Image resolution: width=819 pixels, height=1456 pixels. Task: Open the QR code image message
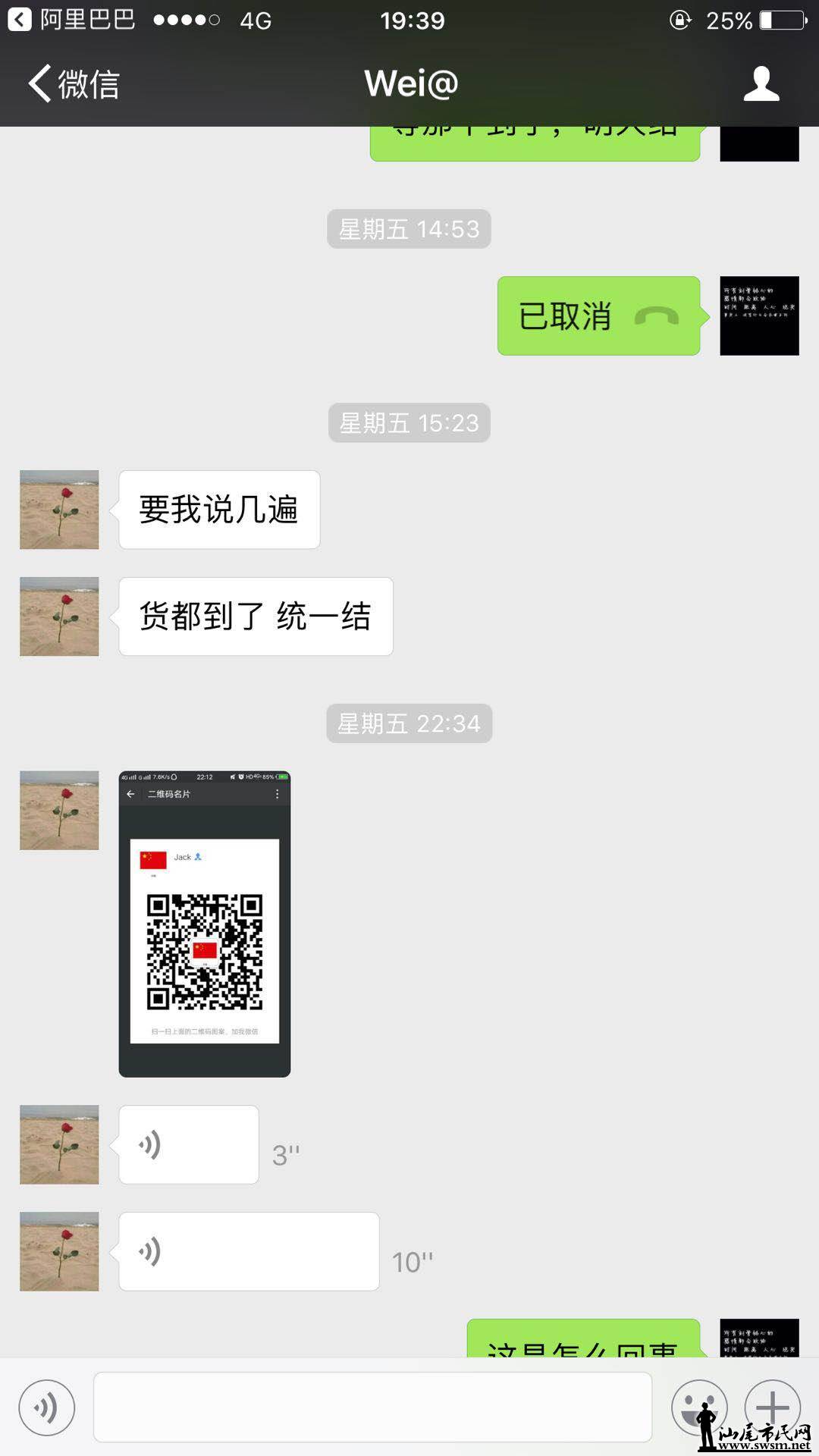point(205,924)
